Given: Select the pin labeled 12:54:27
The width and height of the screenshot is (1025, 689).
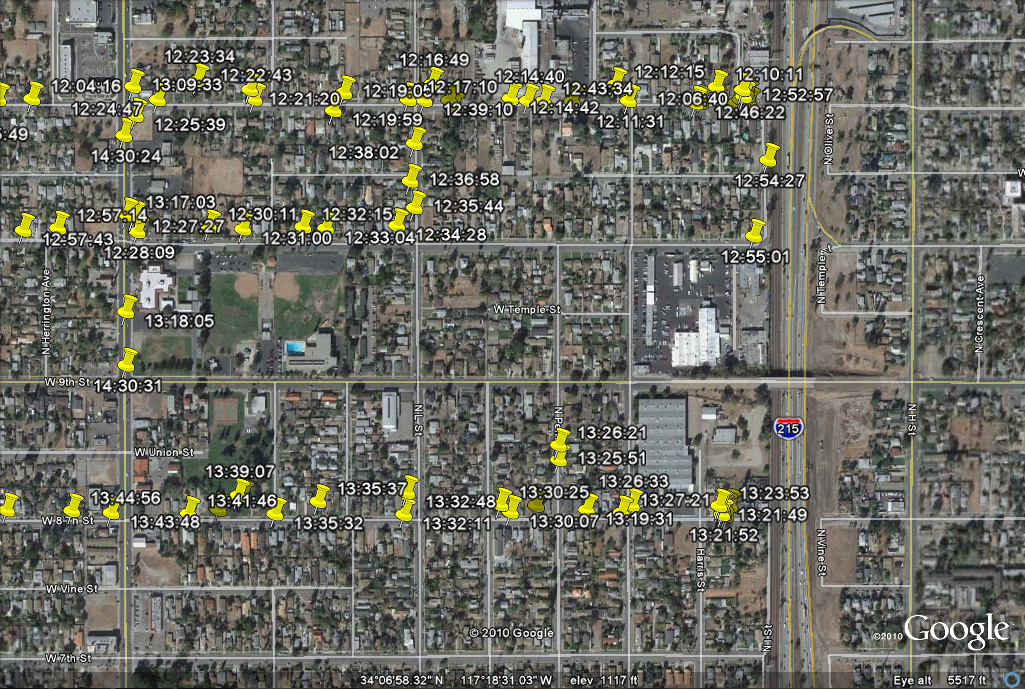Looking at the screenshot, I should click(769, 155).
